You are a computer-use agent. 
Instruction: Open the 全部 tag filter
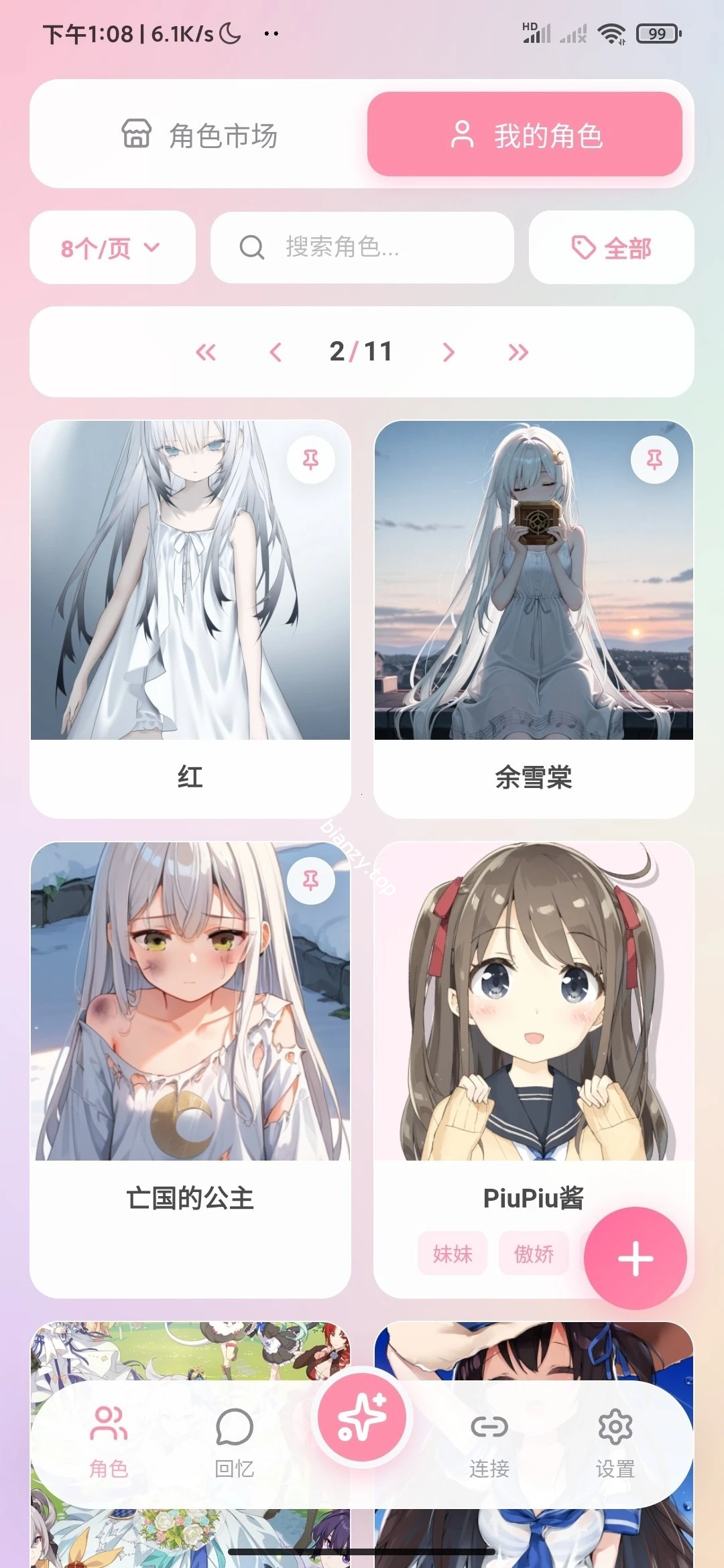611,248
